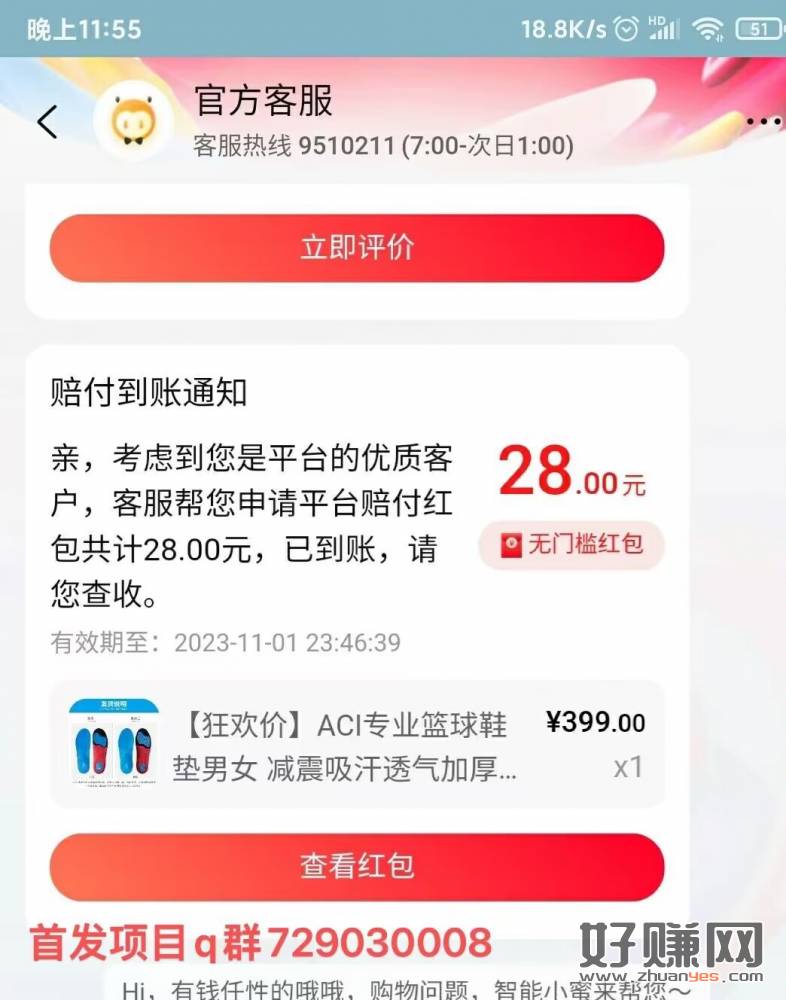This screenshot has width=786, height=1000.
Task: Open the three-dot overflow menu
Action: [765, 121]
